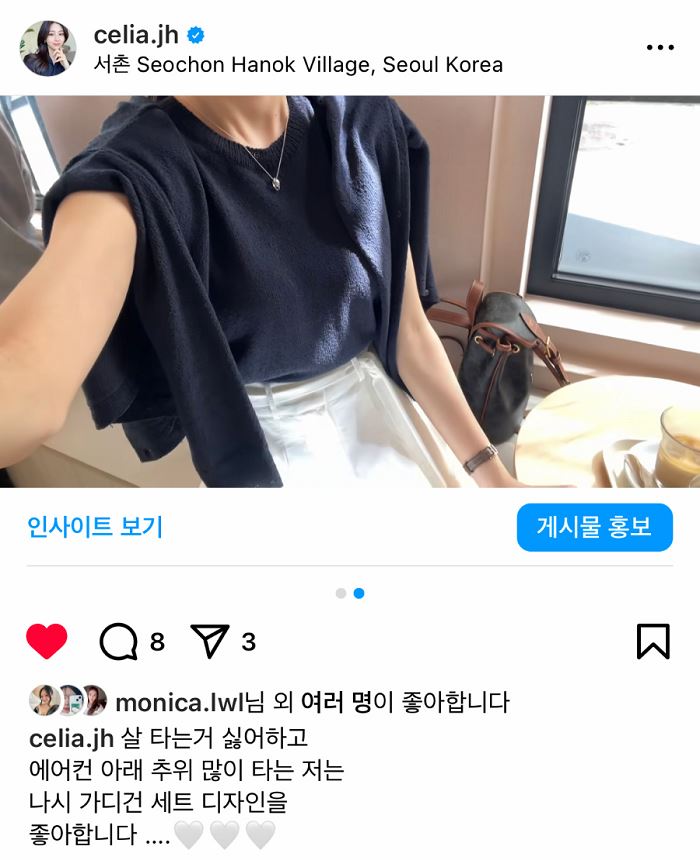
Task: View the list of people who liked (여러 명)
Action: click(x=335, y=702)
